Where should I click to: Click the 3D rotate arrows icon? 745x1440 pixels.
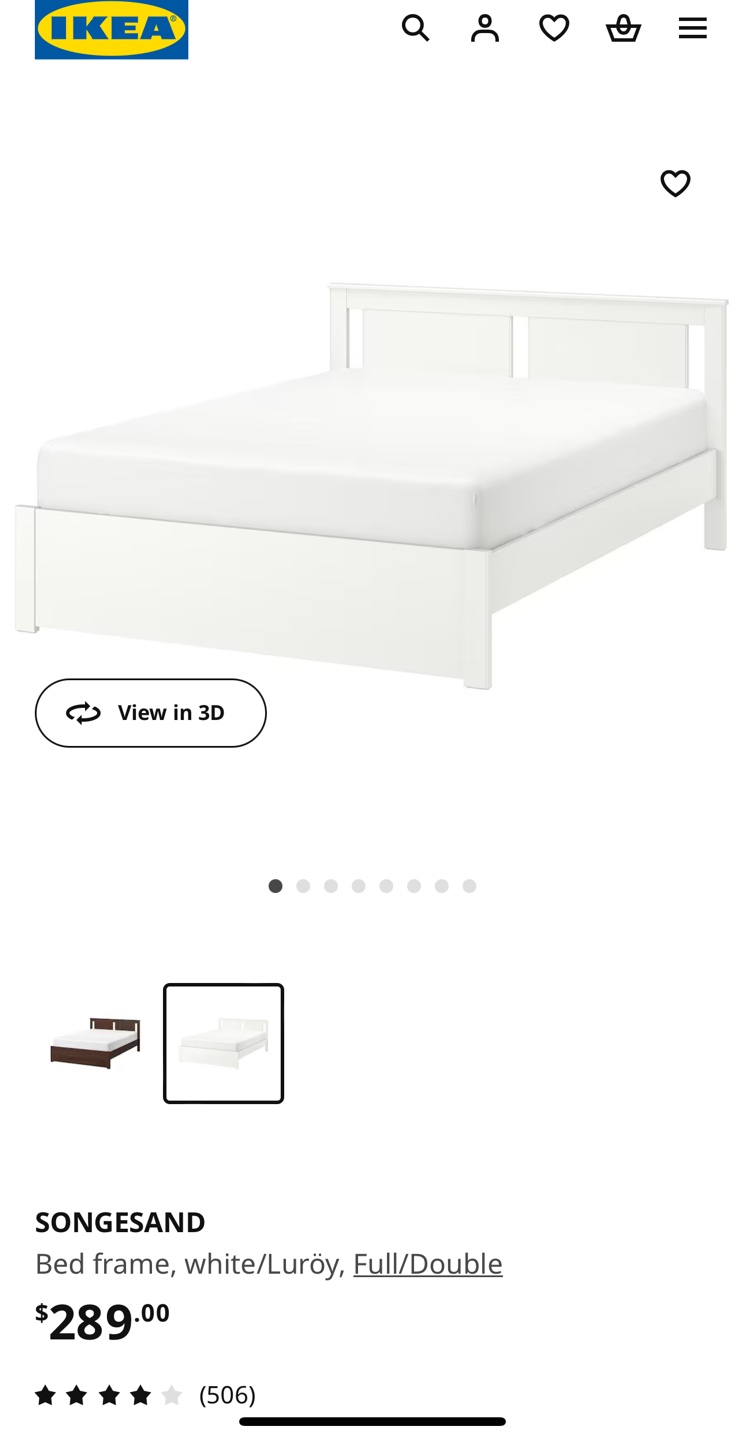(84, 712)
